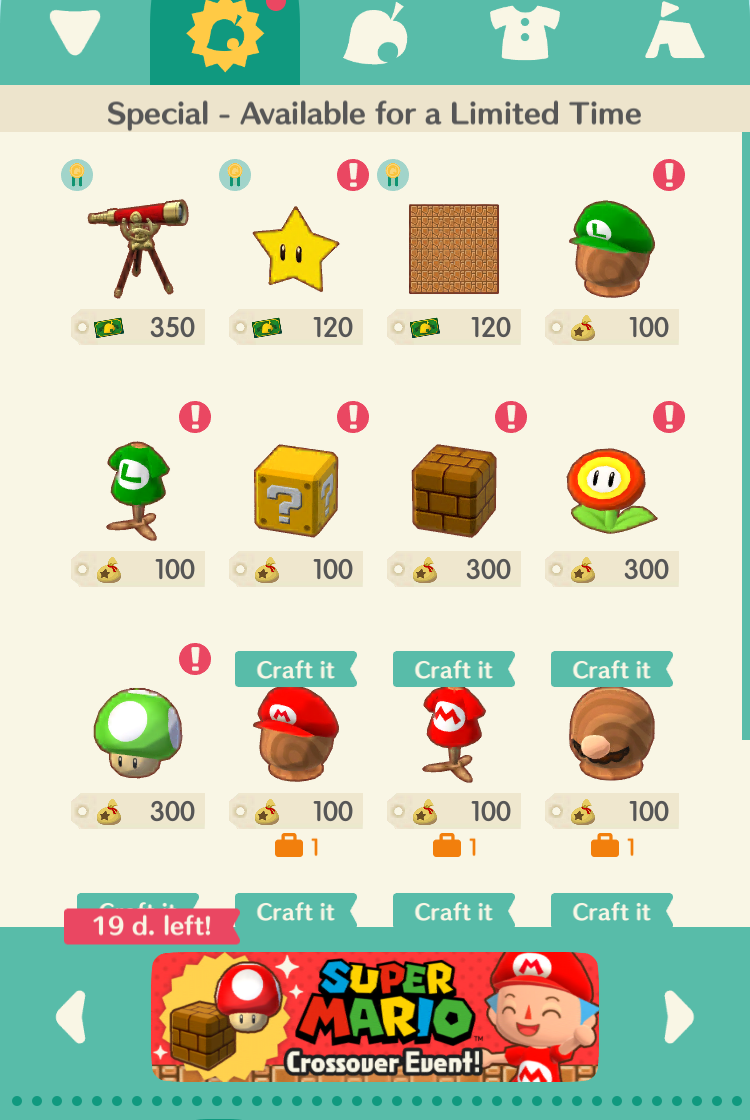Select the brick-pattern floor item
This screenshot has width=750, height=1120.
tap(453, 248)
